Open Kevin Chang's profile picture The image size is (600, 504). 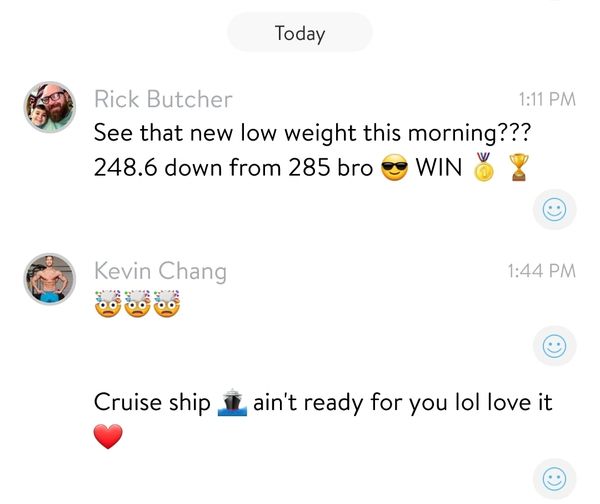pos(49,278)
